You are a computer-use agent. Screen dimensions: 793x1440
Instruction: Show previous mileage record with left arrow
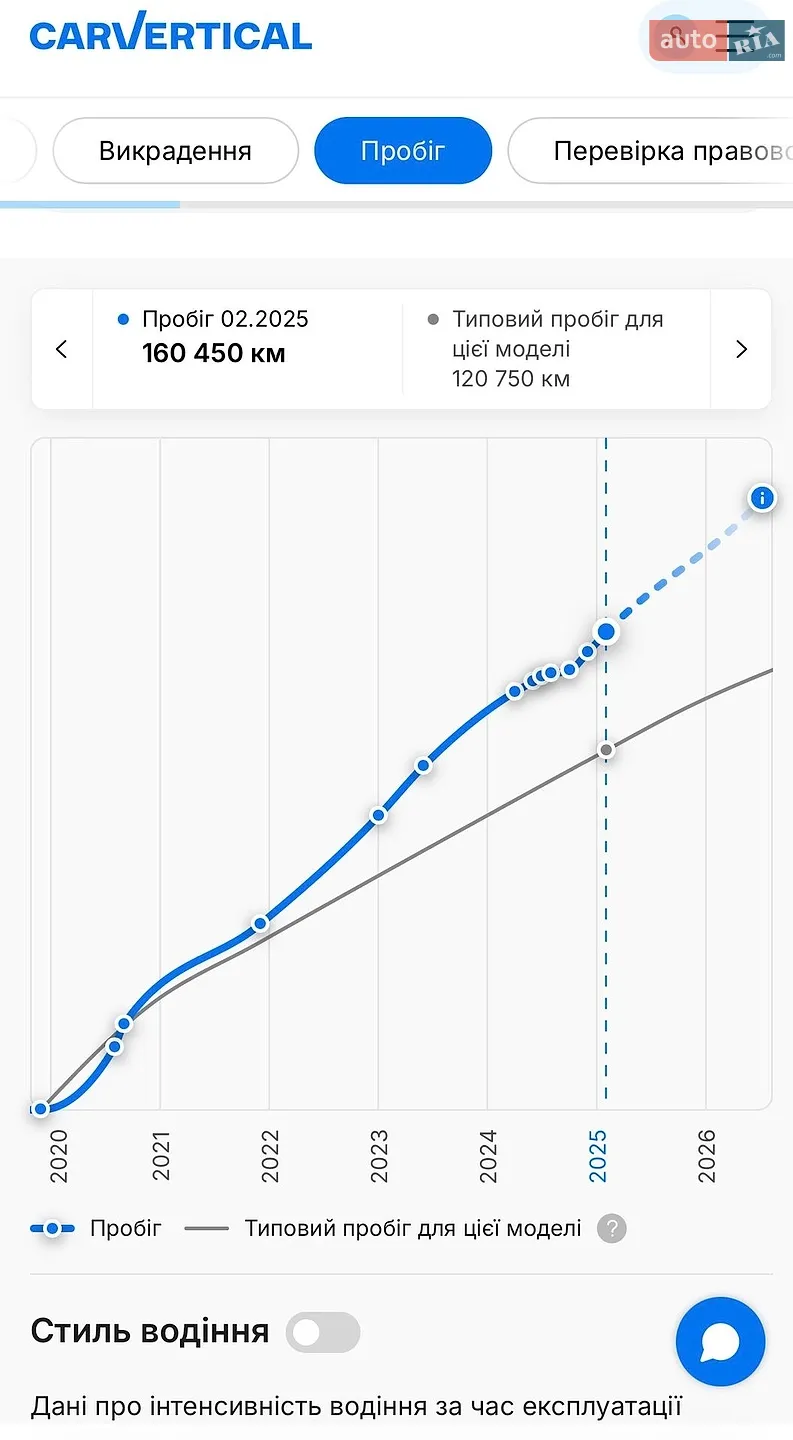click(x=62, y=349)
